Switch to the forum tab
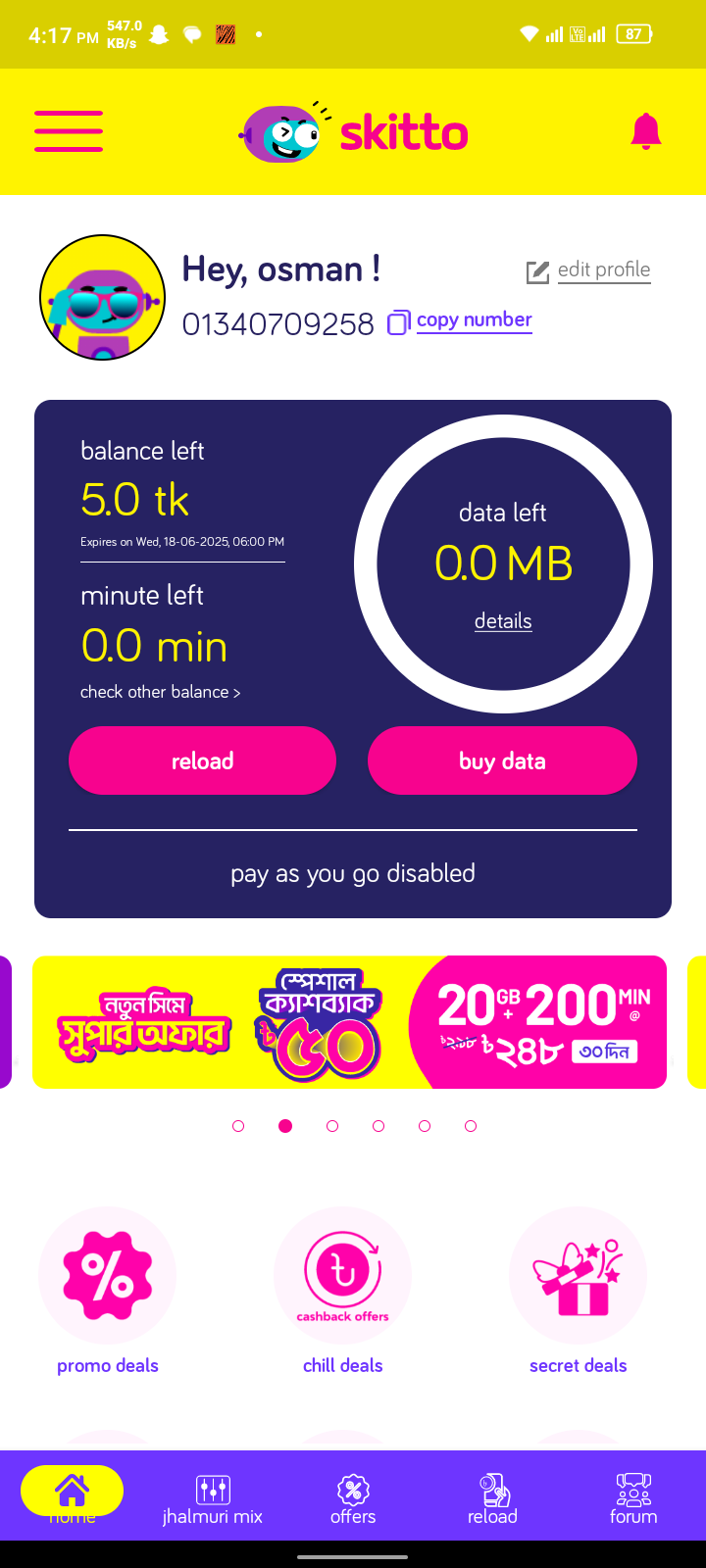Screen dimensions: 706x1568 tap(633, 1499)
